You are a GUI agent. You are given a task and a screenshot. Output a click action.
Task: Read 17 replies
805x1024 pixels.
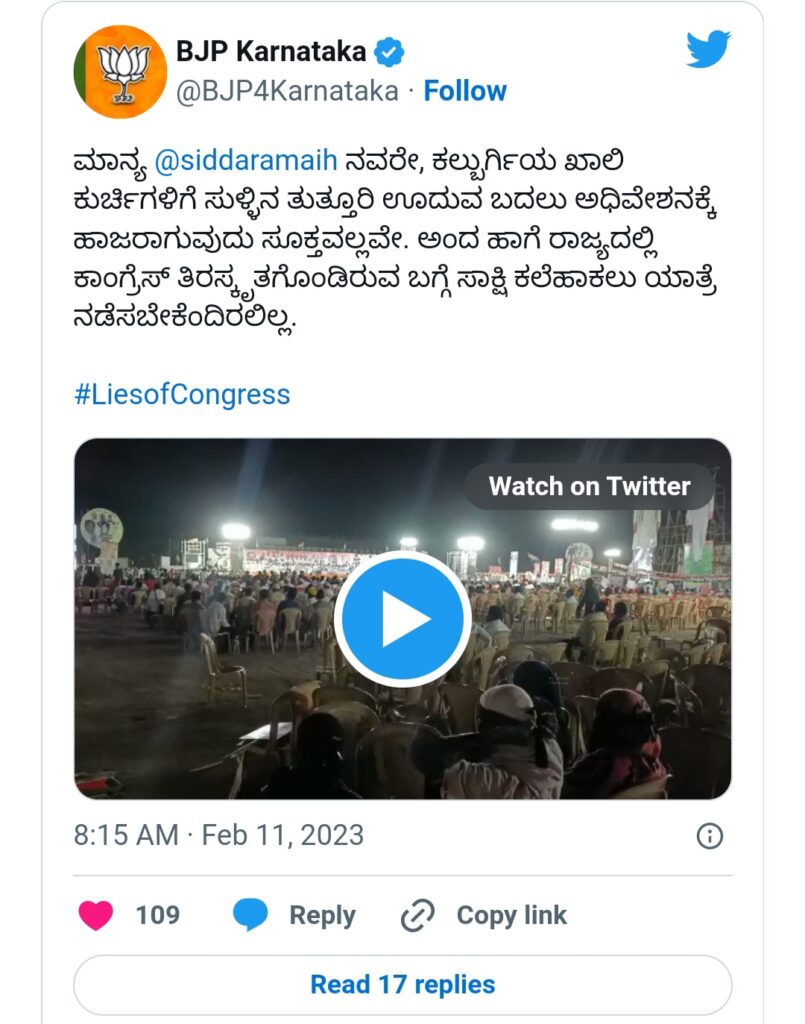pos(402,984)
